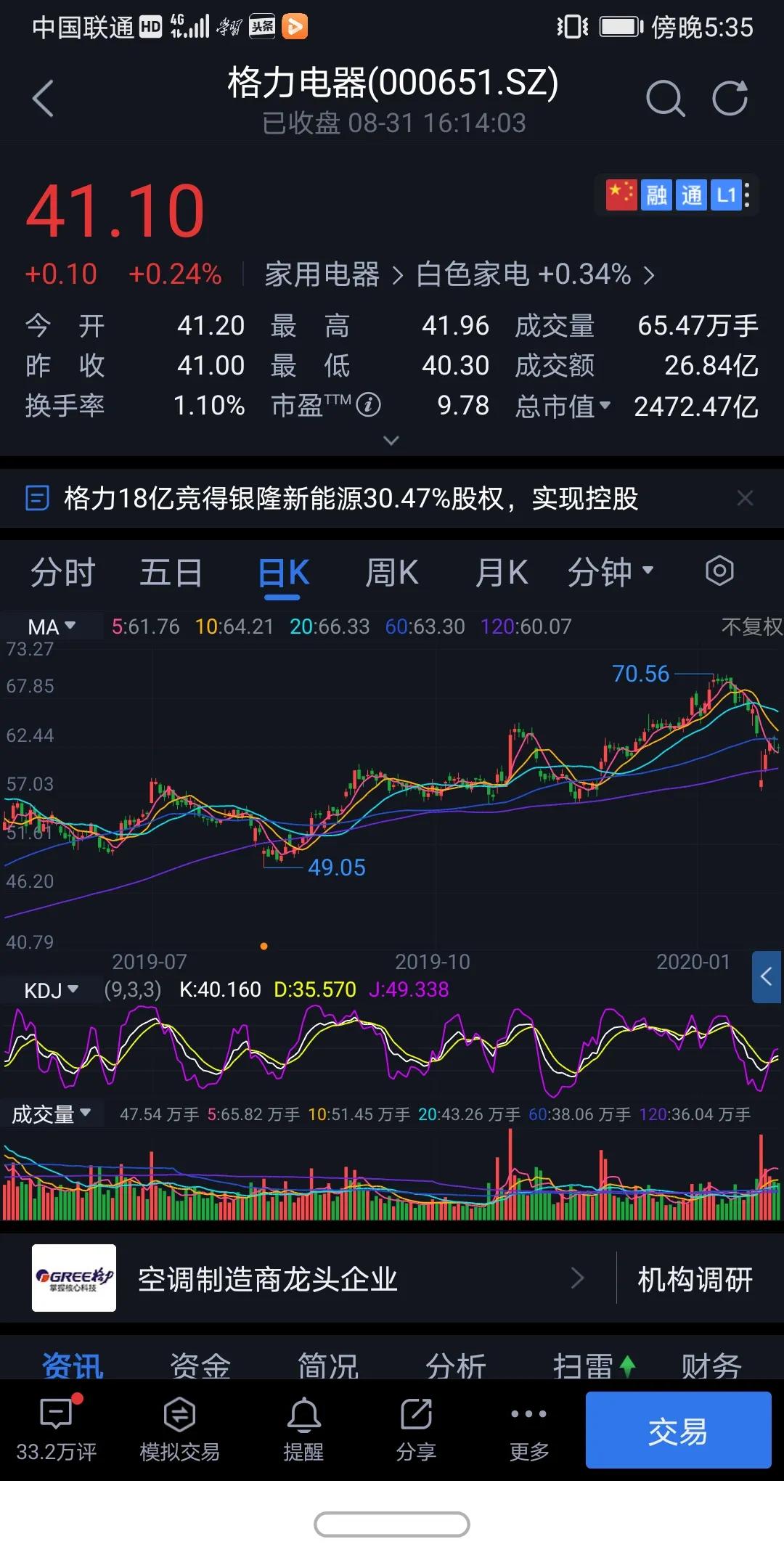Expand extra quote details with down chevron
Viewport: 784px width, 1568px height.
(391, 441)
